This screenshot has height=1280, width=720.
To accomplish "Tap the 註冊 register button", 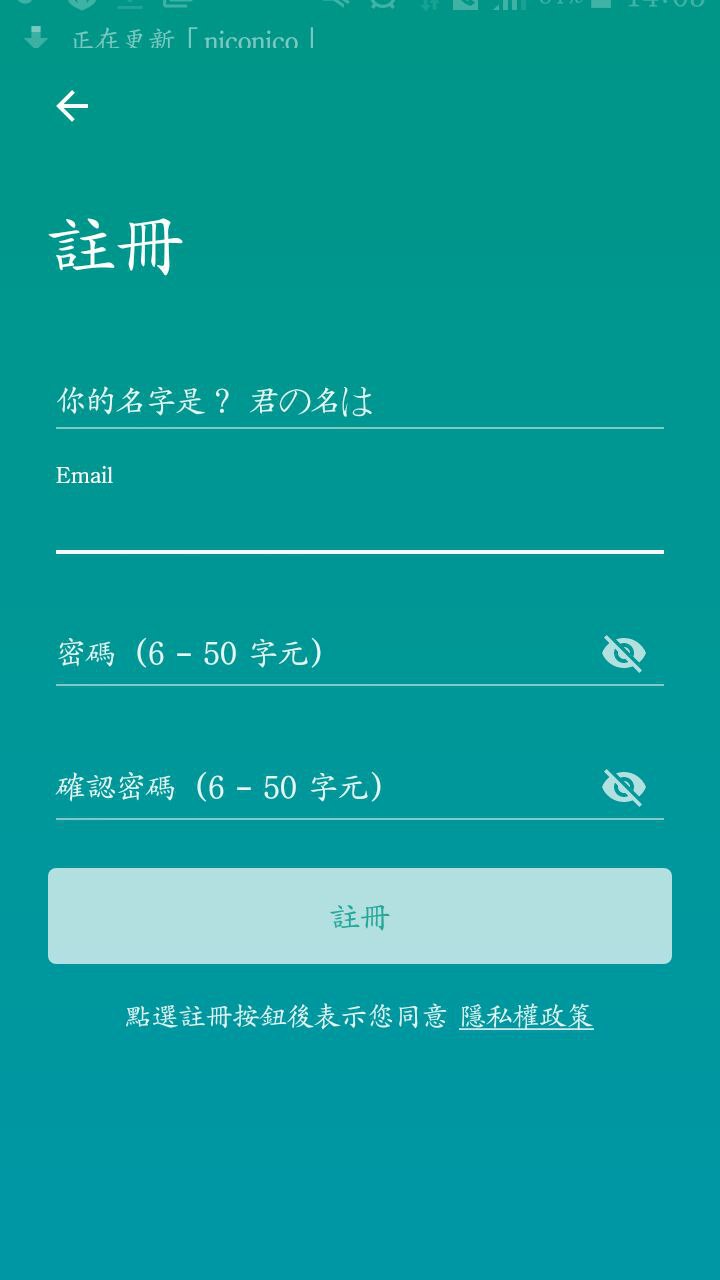I will pos(360,916).
